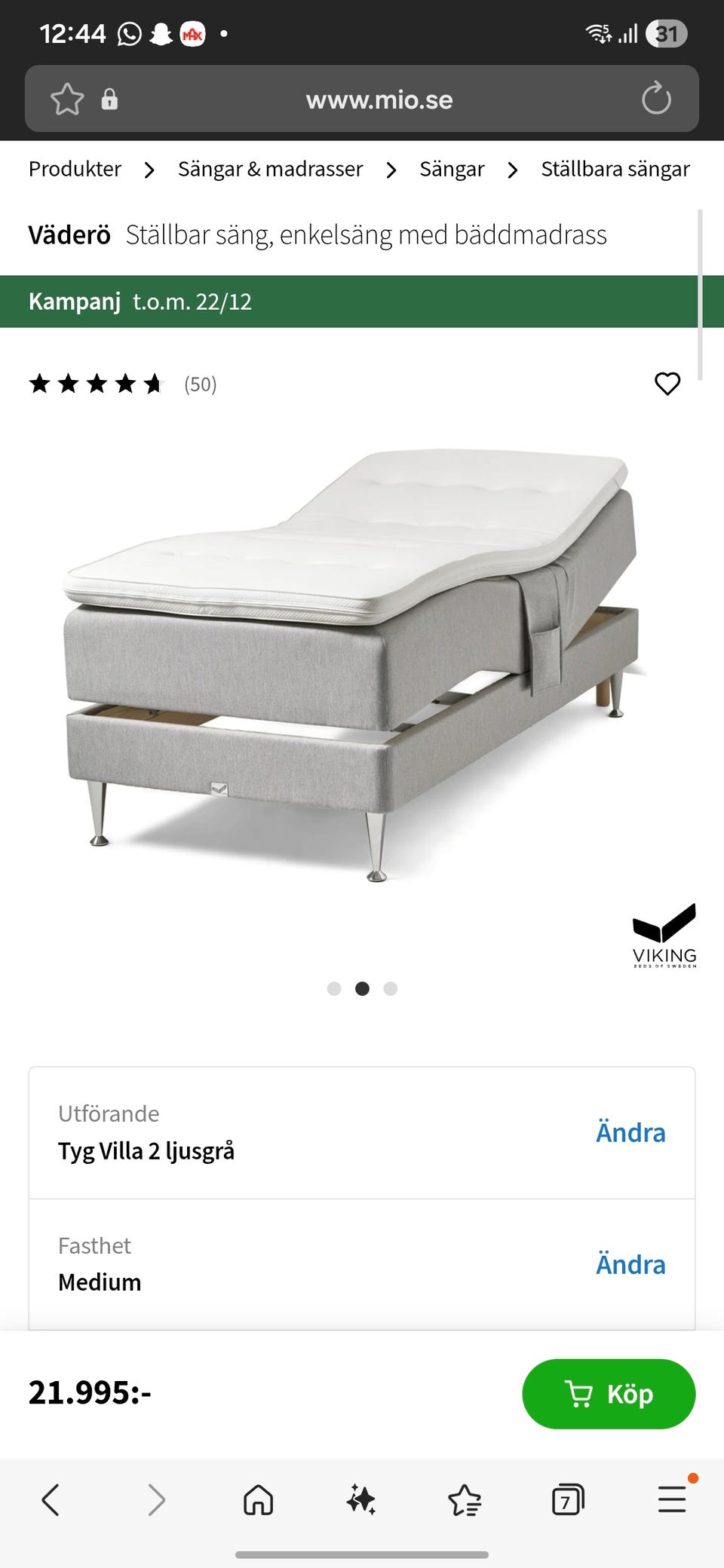Viewport: 724px width, 1568px height.
Task: Tap the lock icon for site security info
Action: coord(111,99)
